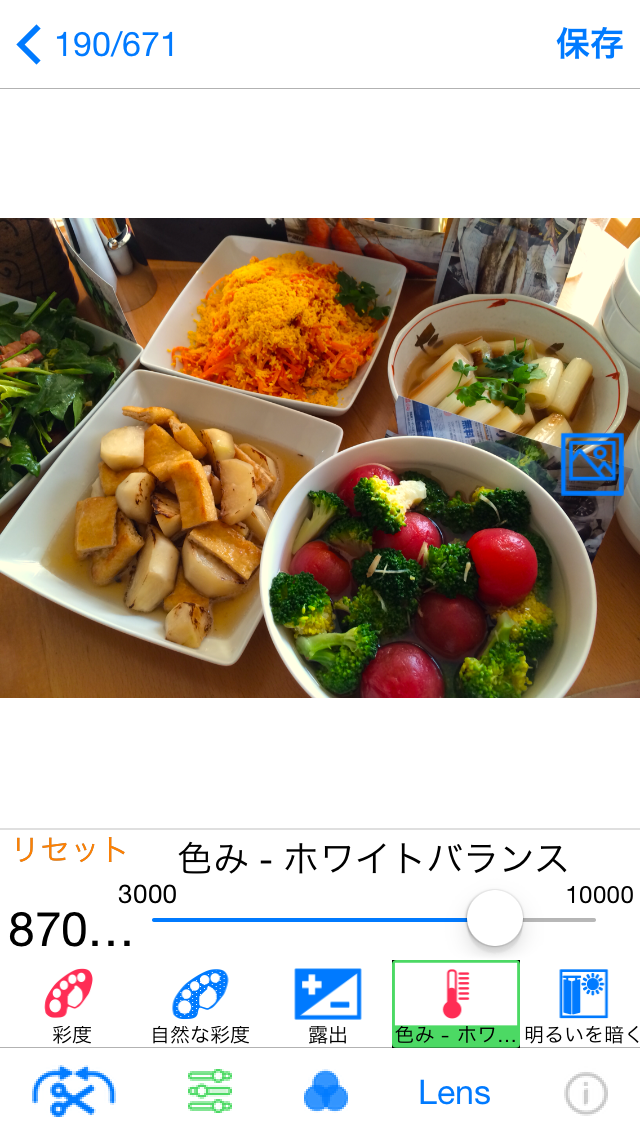Tap the white balance slider handle
This screenshot has height=1136, width=640.
[x=495, y=919]
